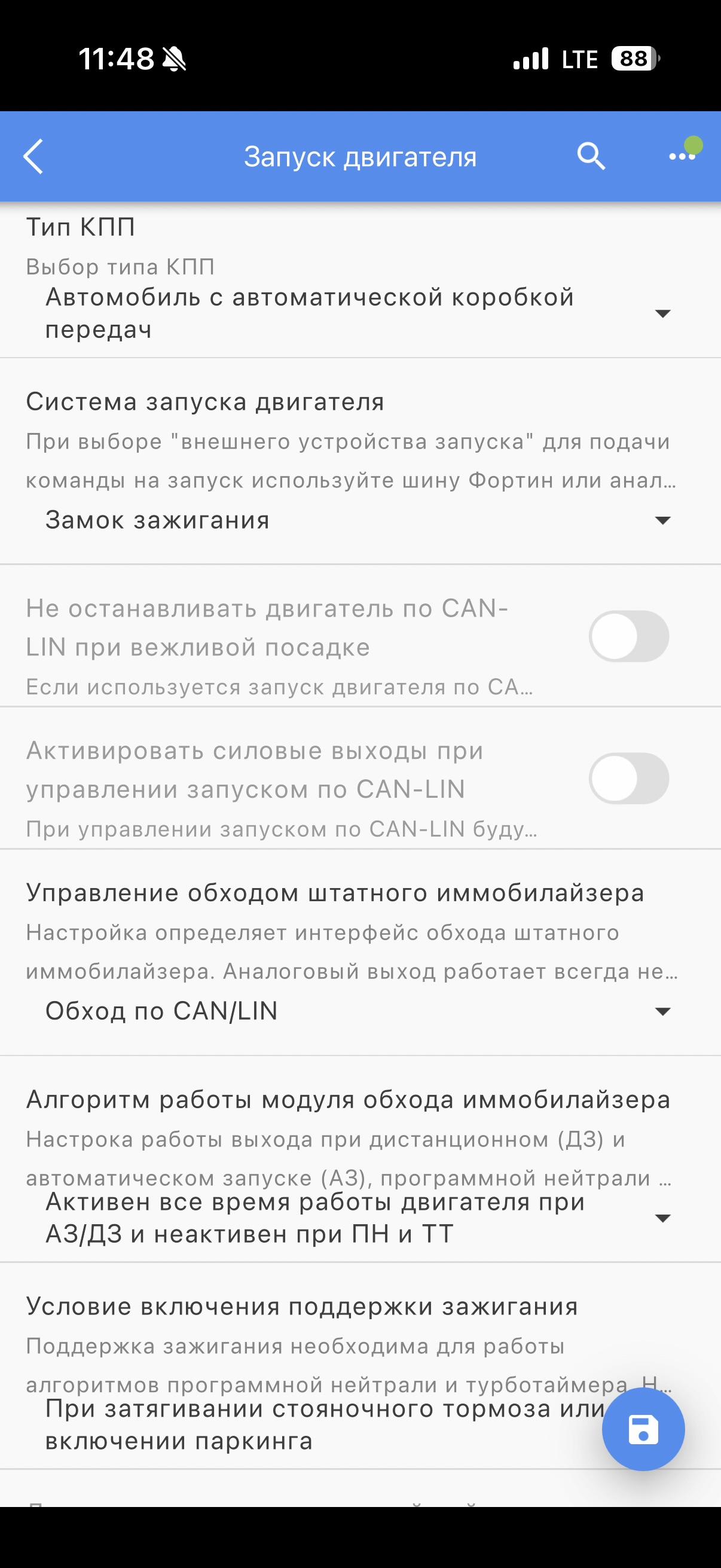Save settings with floating save button
This screenshot has width=721, height=1568.
tap(643, 1429)
